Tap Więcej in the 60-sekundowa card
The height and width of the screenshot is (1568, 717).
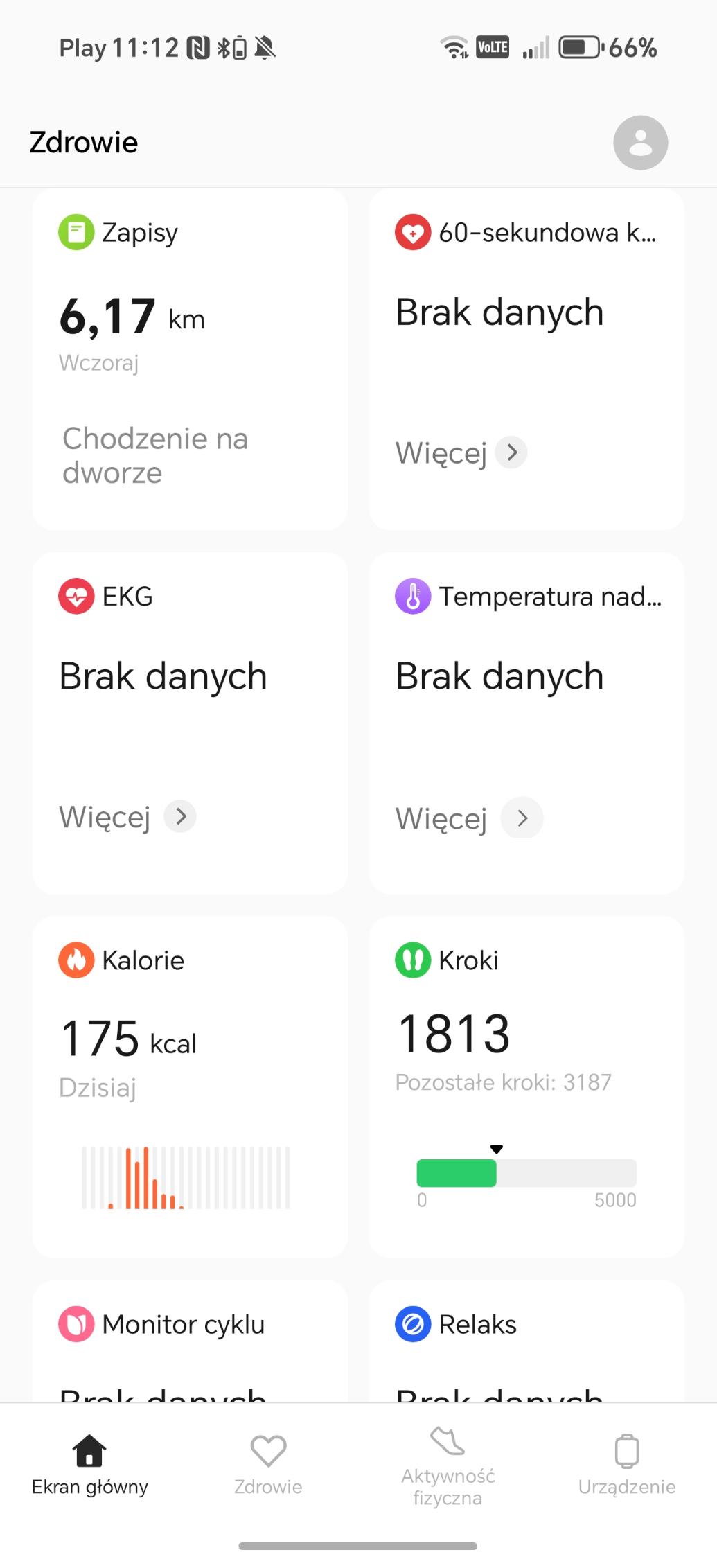[x=461, y=453]
